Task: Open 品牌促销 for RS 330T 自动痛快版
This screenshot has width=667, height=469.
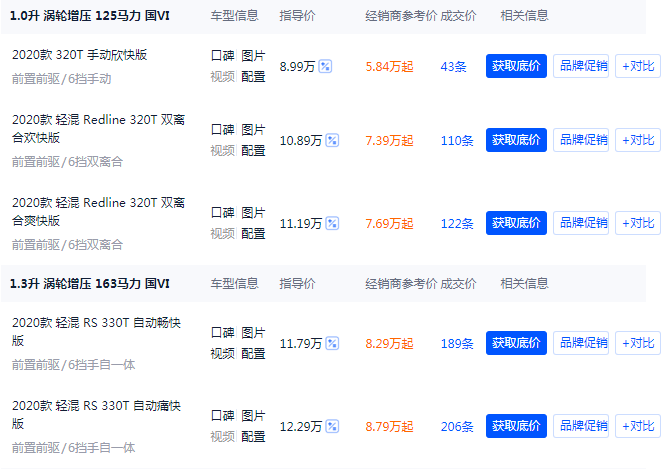Action: pyautogui.click(x=581, y=426)
